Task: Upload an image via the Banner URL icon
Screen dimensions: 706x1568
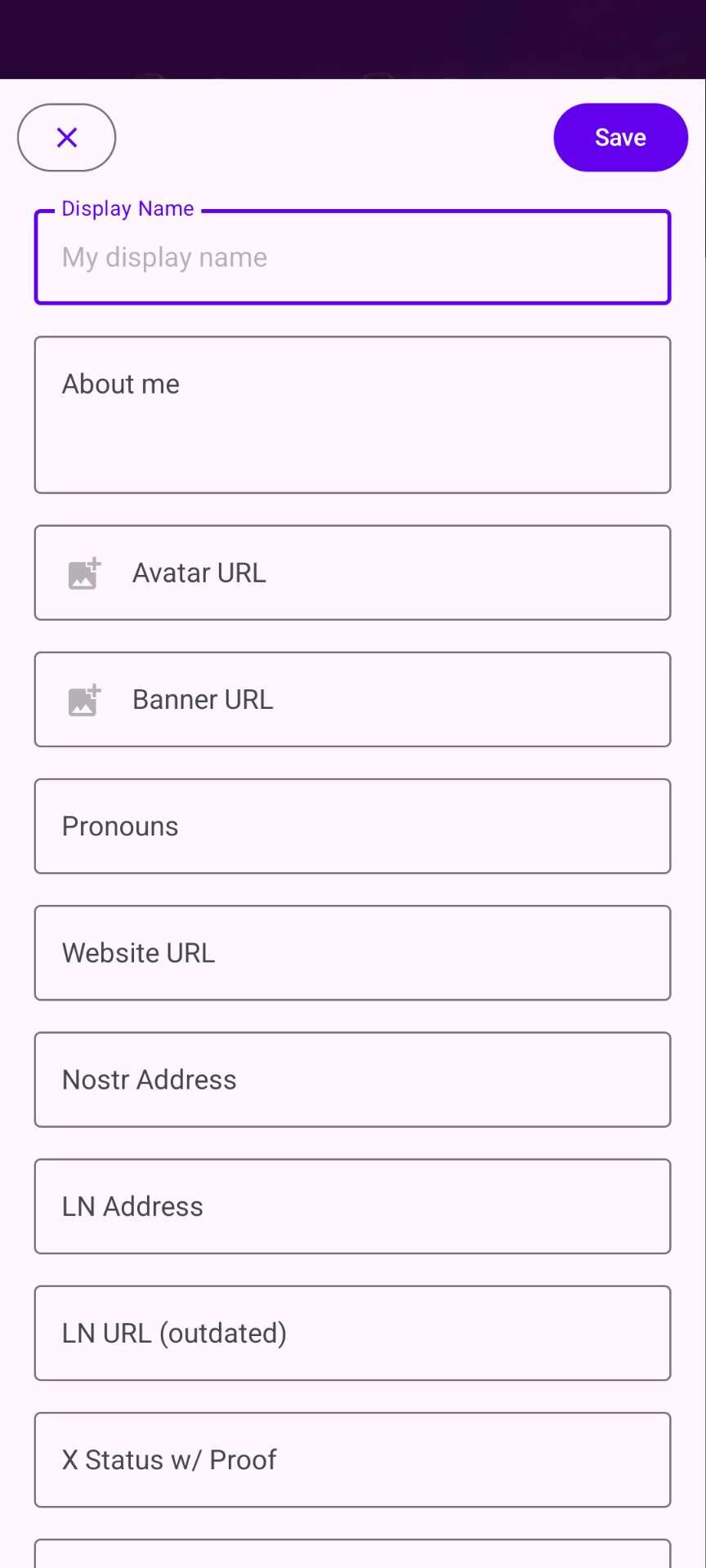Action: click(x=84, y=700)
